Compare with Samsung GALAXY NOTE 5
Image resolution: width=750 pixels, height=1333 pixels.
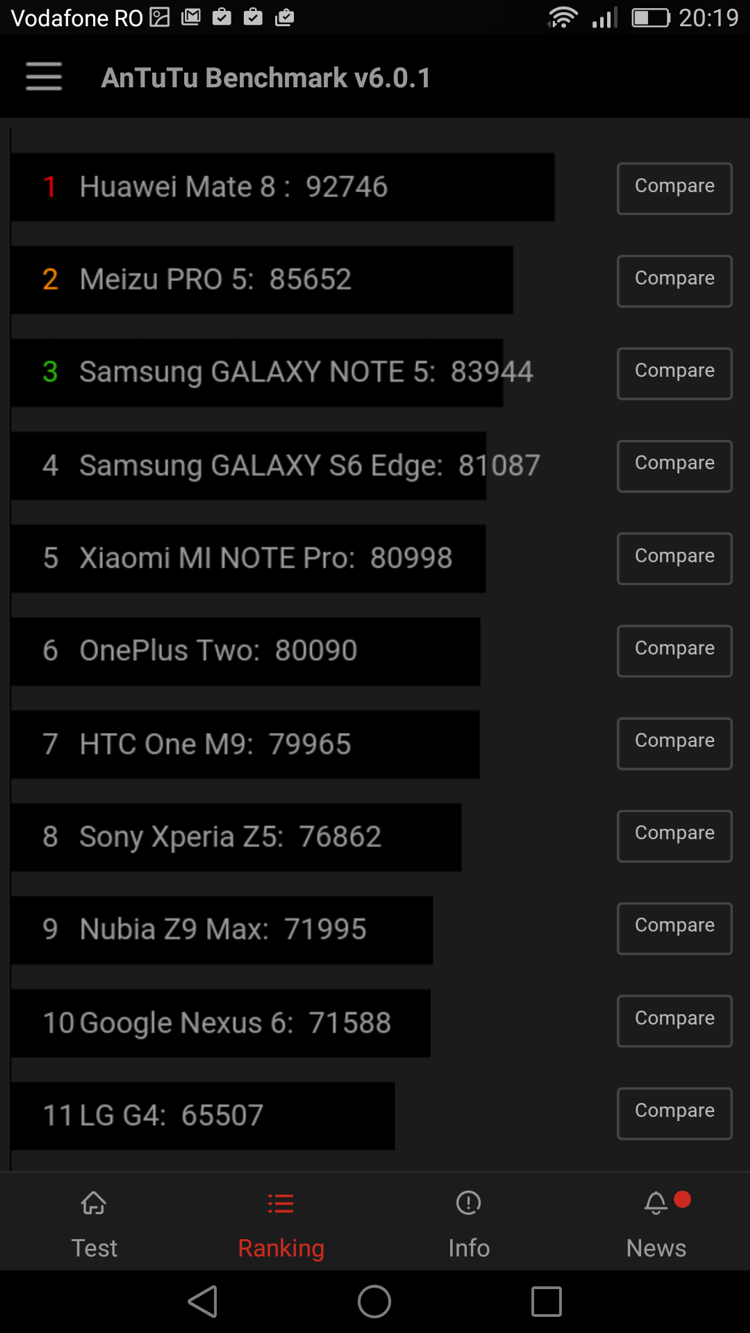(x=674, y=373)
